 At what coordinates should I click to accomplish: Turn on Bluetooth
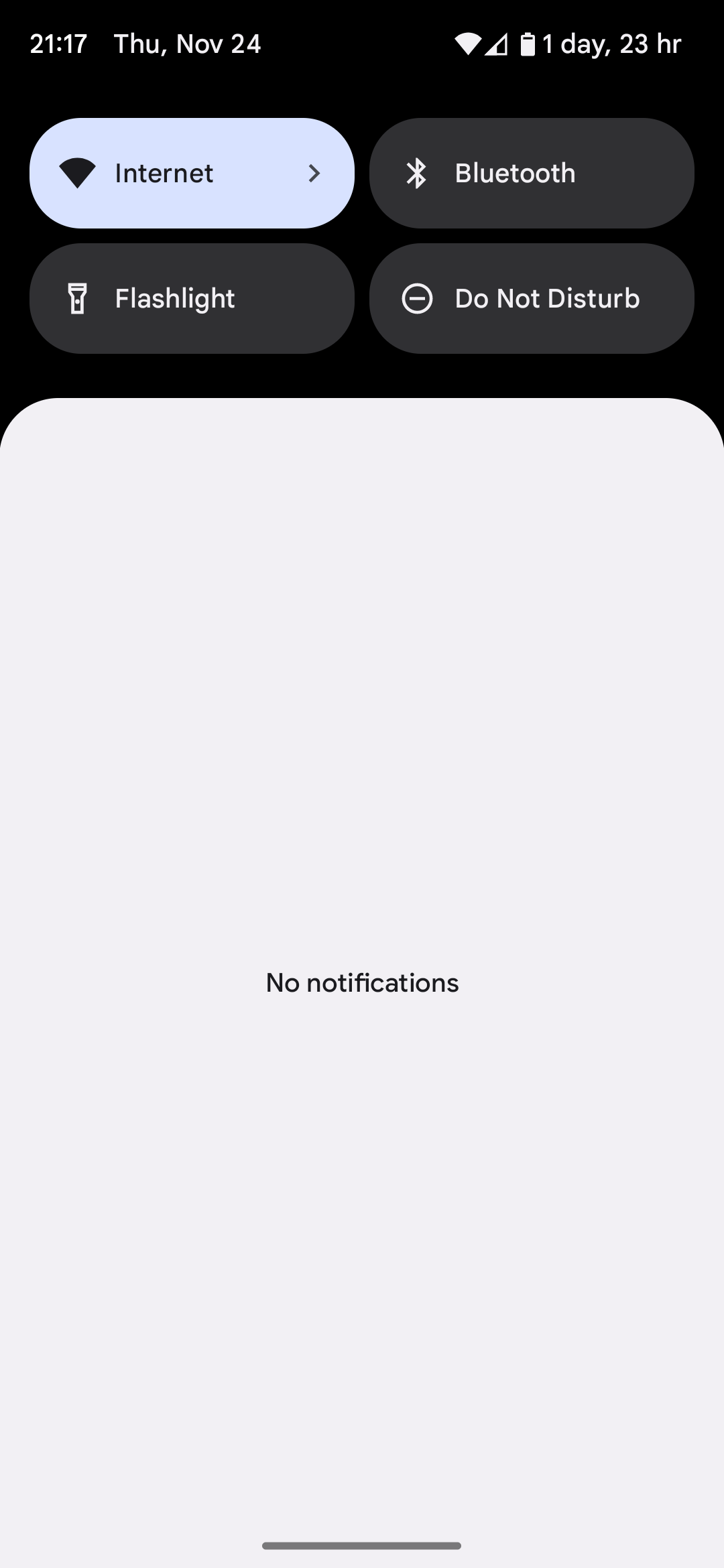532,174
